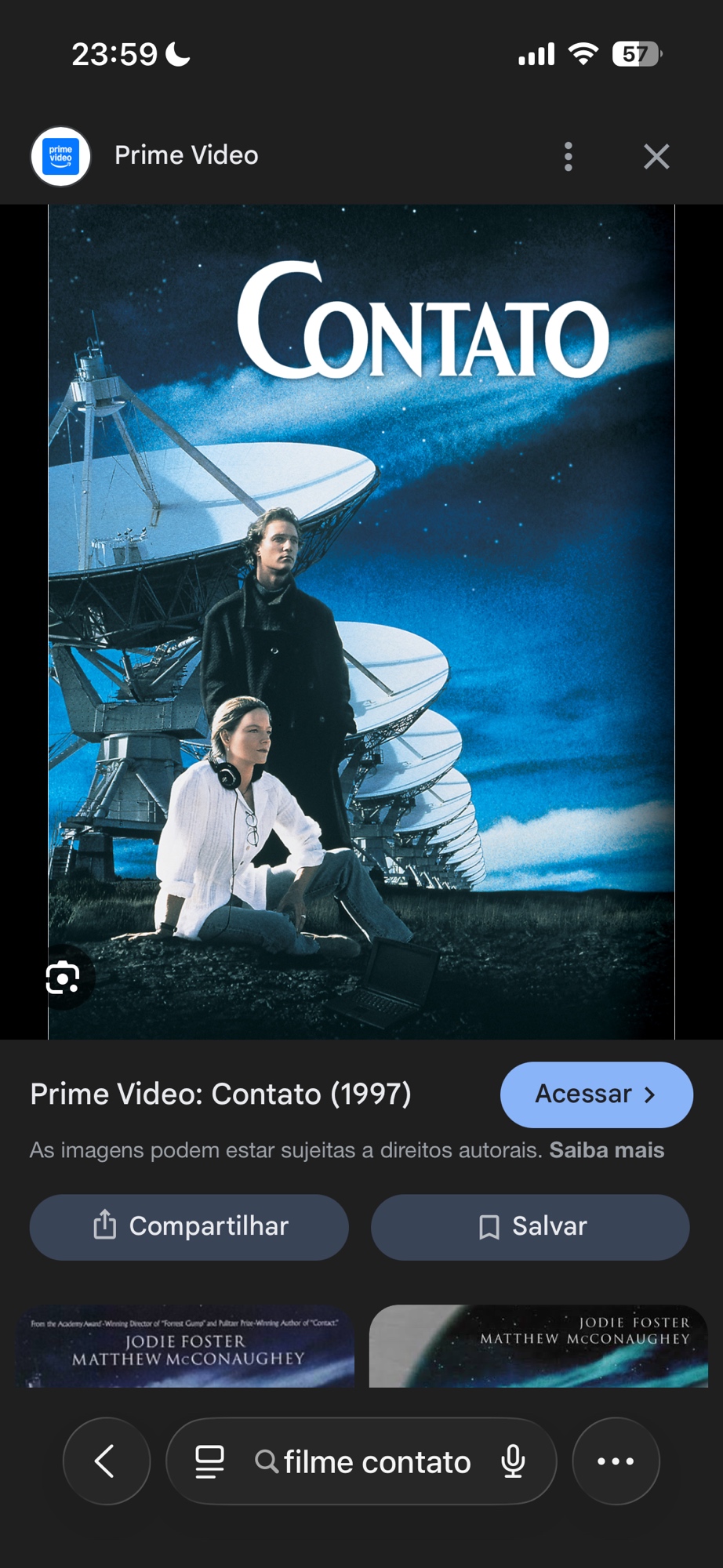This screenshot has width=723, height=1568.
Task: Open the three-dot overflow menu
Action: tap(569, 156)
